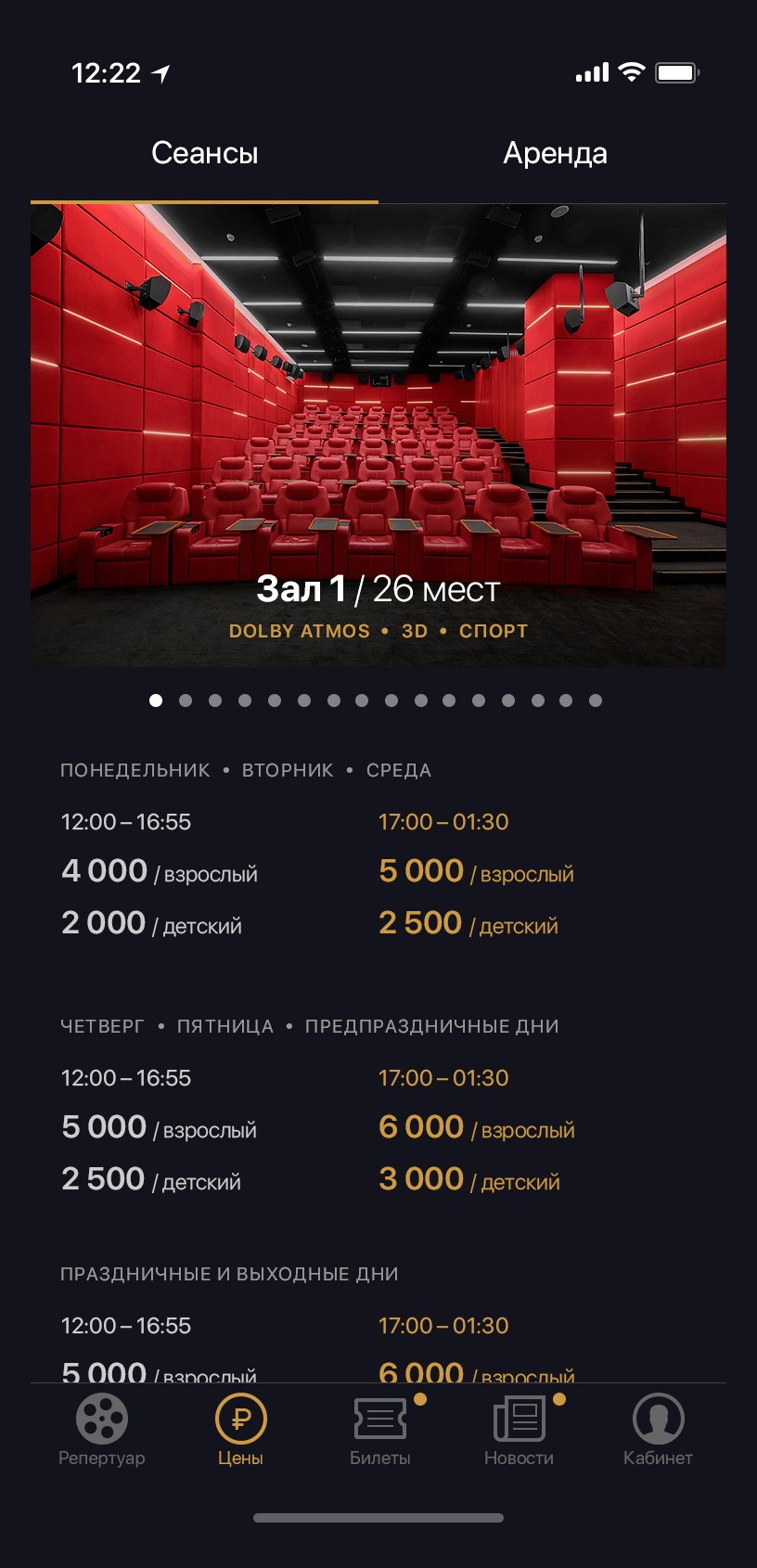Open the Зал 1 hall photo card
757x1568 pixels.
(x=378, y=434)
